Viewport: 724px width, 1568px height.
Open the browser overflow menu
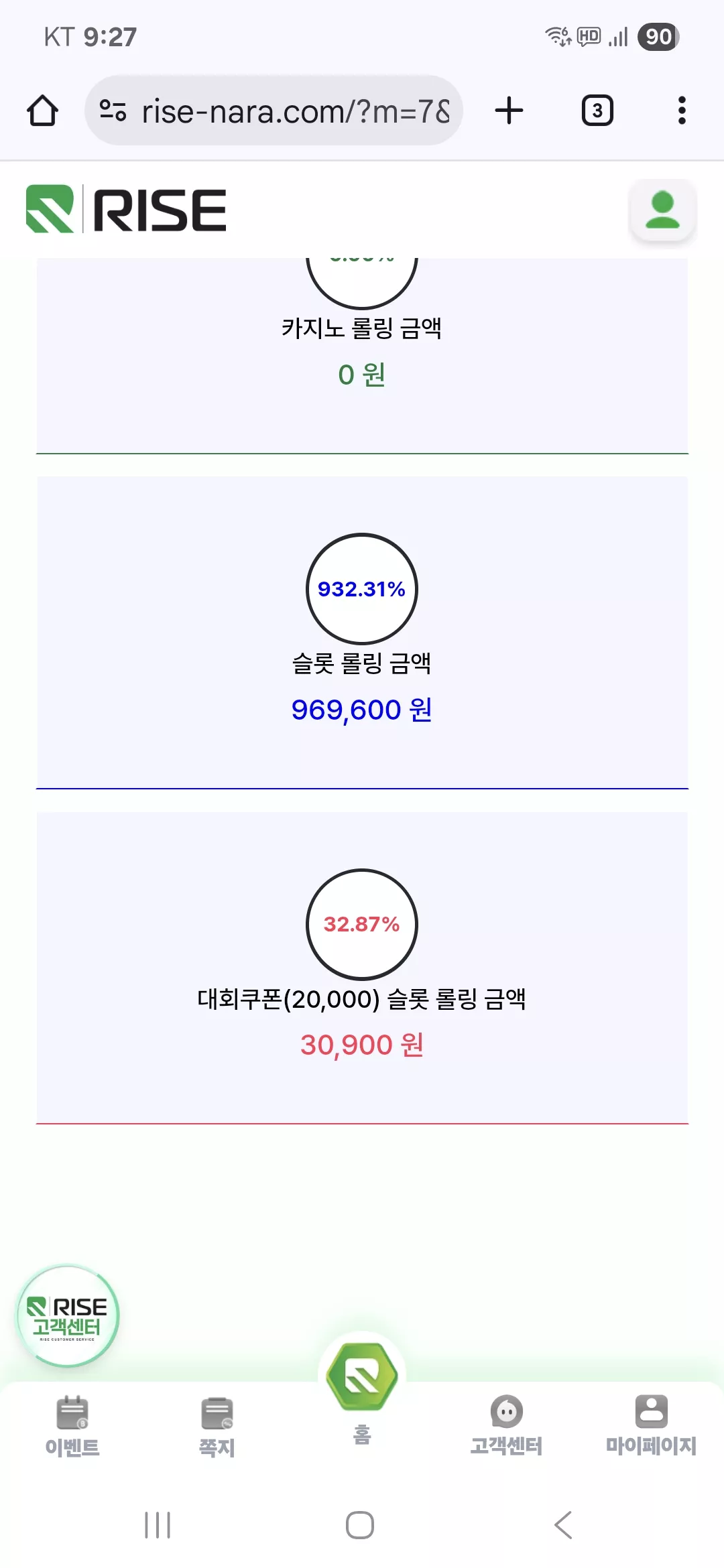[x=682, y=111]
